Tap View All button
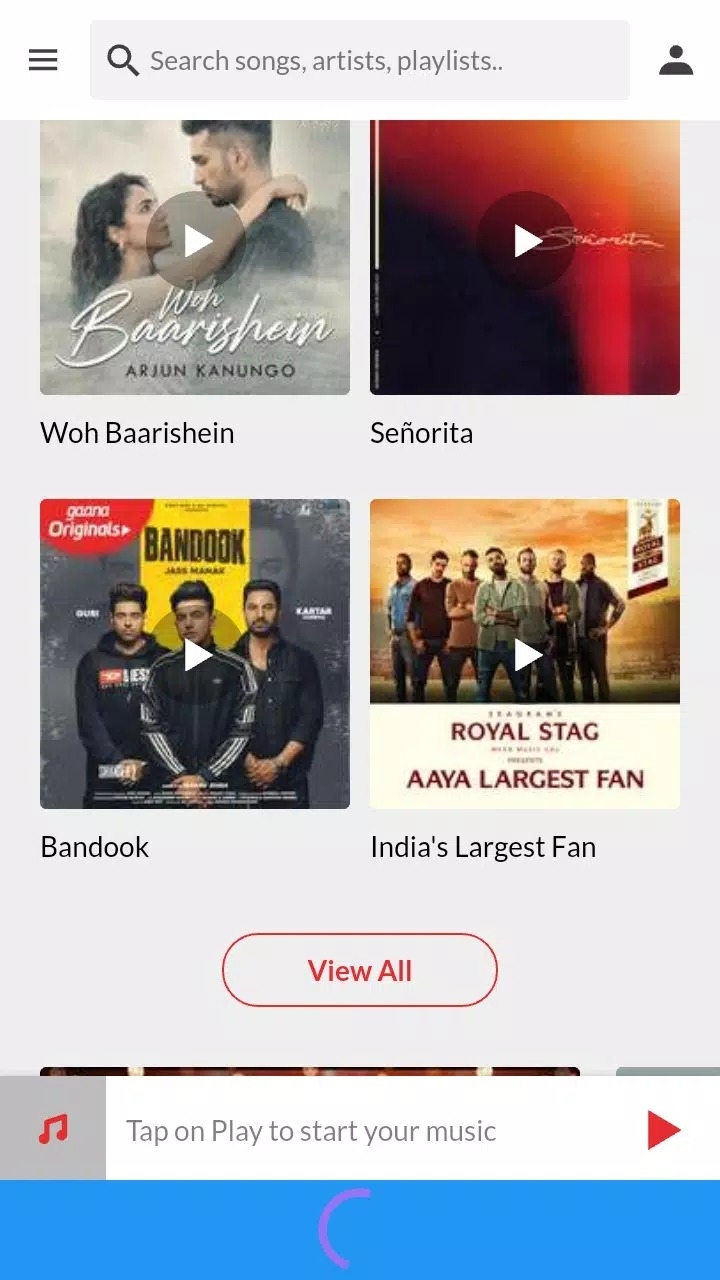Image resolution: width=720 pixels, height=1280 pixels. 360,970
